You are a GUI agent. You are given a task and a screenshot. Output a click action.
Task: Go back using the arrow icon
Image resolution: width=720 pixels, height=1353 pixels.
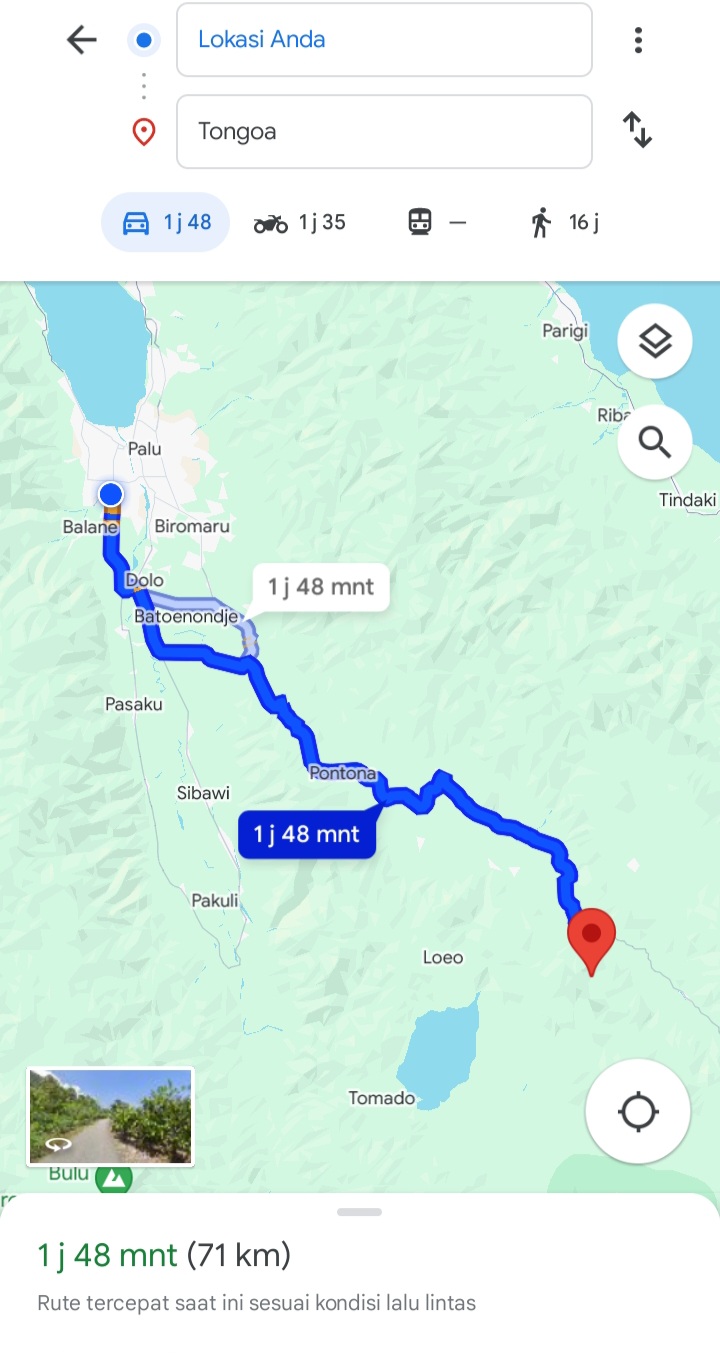(x=81, y=40)
